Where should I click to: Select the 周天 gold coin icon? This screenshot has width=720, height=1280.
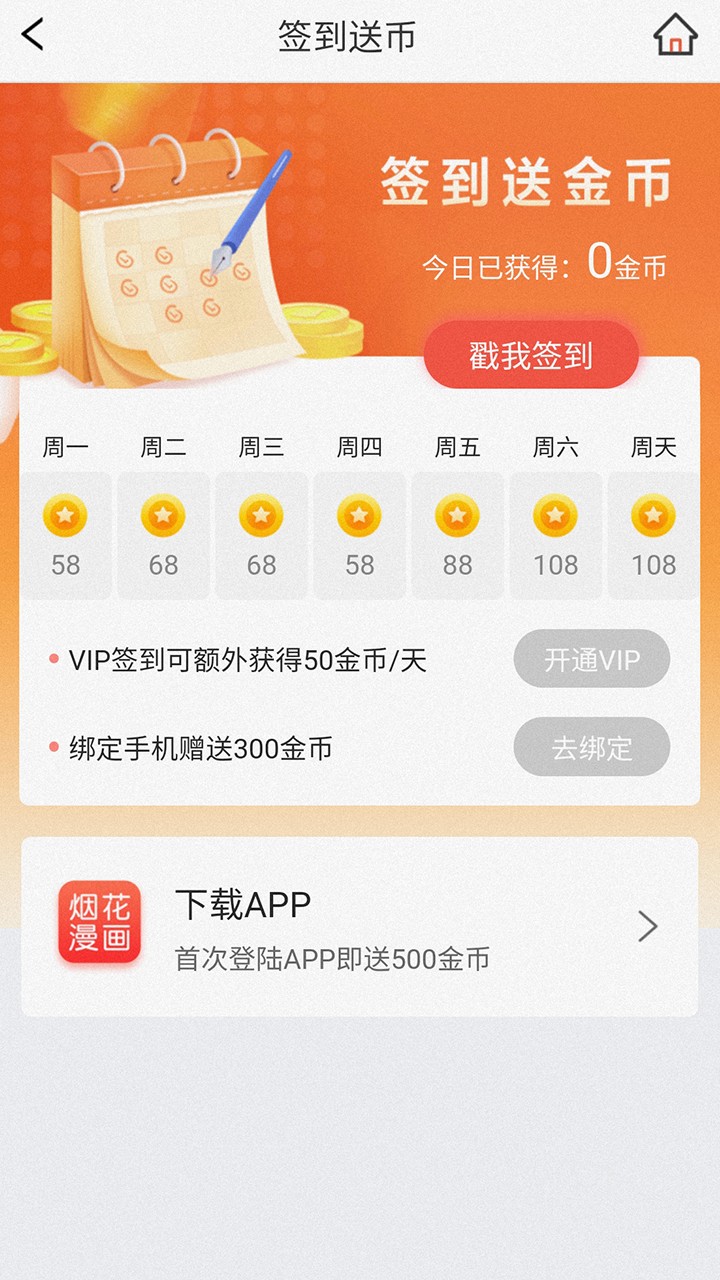point(654,517)
